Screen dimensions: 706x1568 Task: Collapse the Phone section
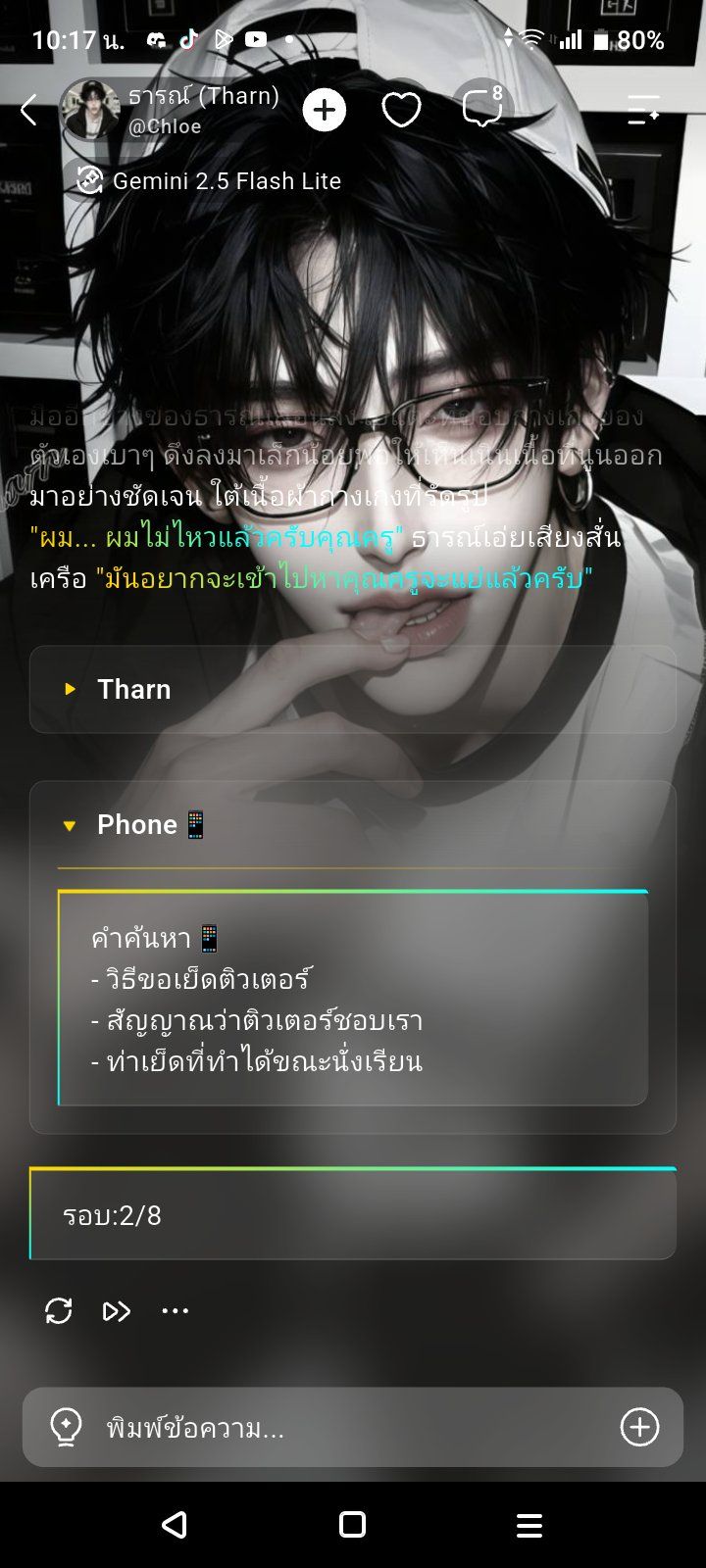click(353, 825)
